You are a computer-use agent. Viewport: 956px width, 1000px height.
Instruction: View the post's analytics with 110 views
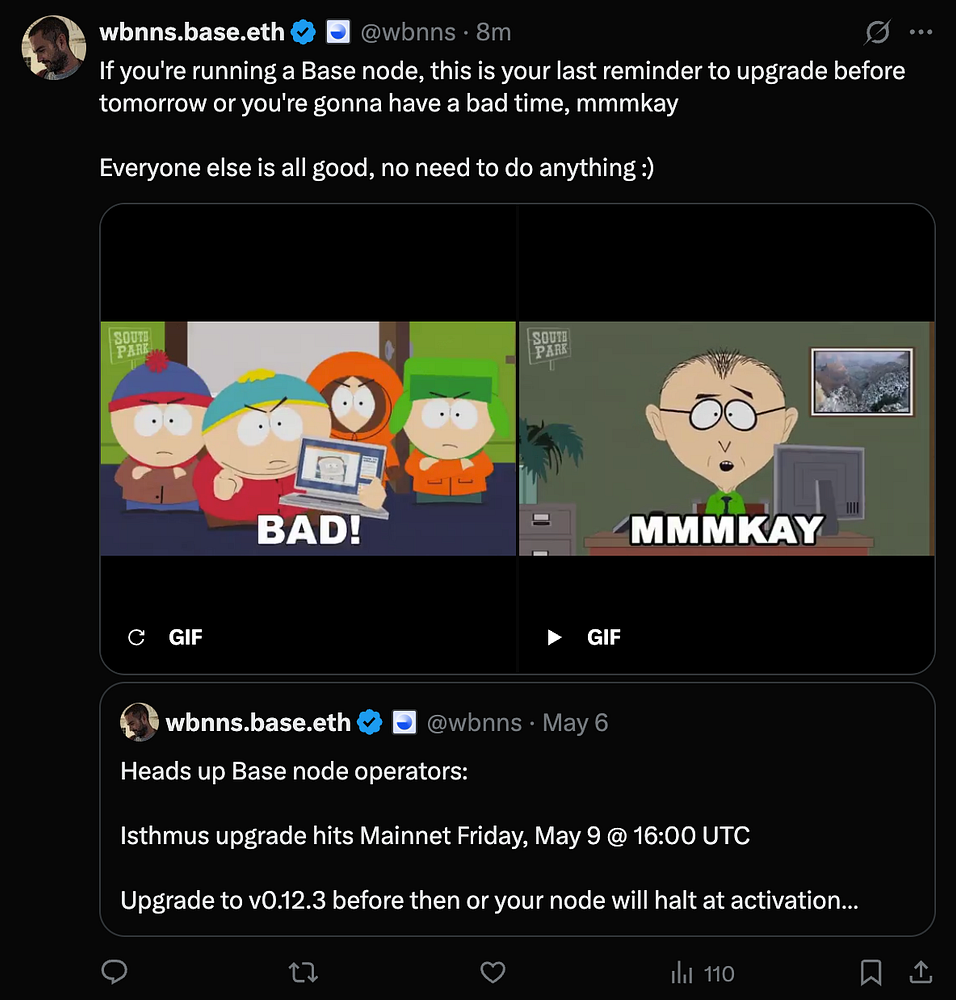(702, 972)
